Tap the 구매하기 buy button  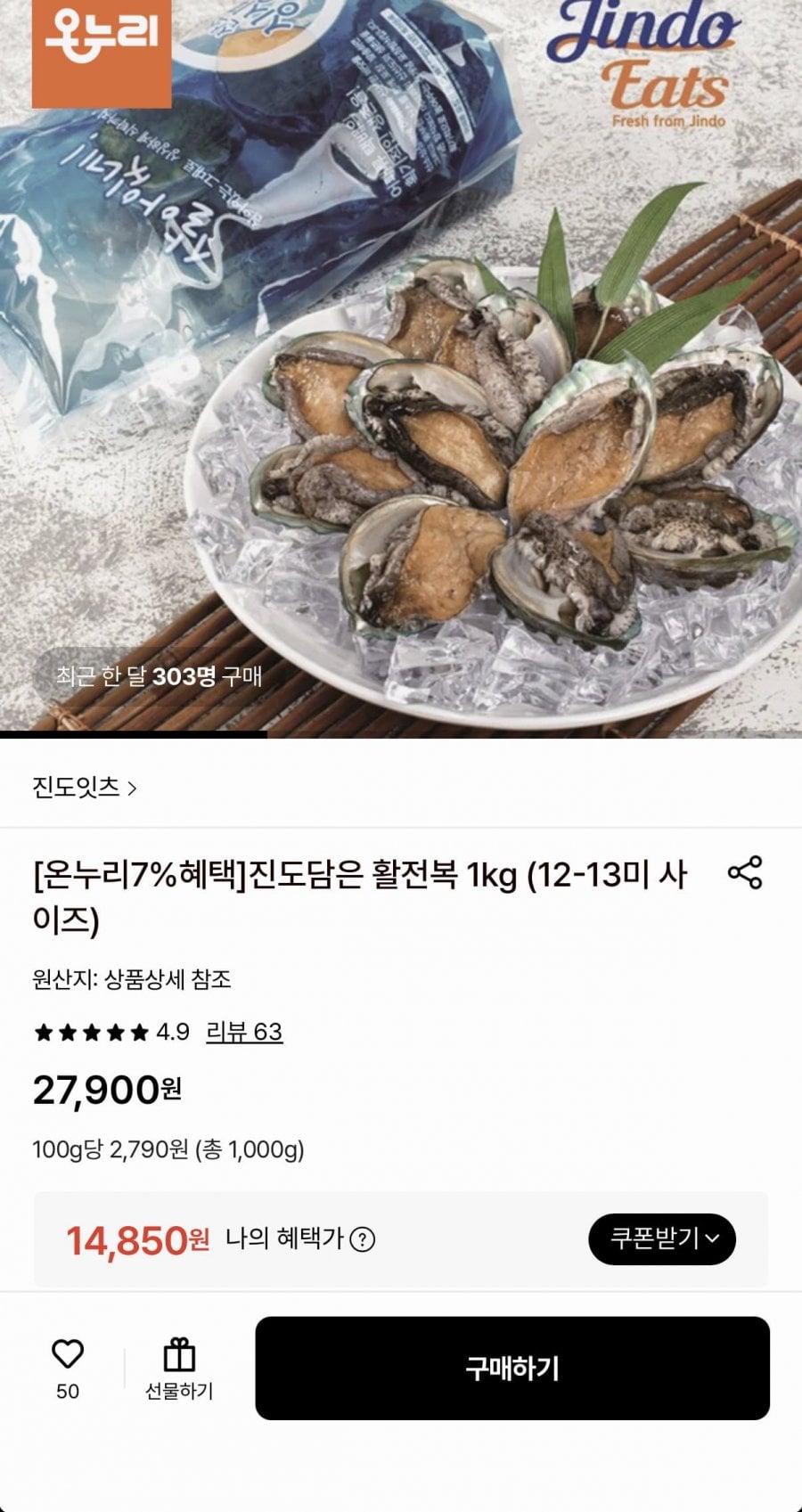point(512,1368)
